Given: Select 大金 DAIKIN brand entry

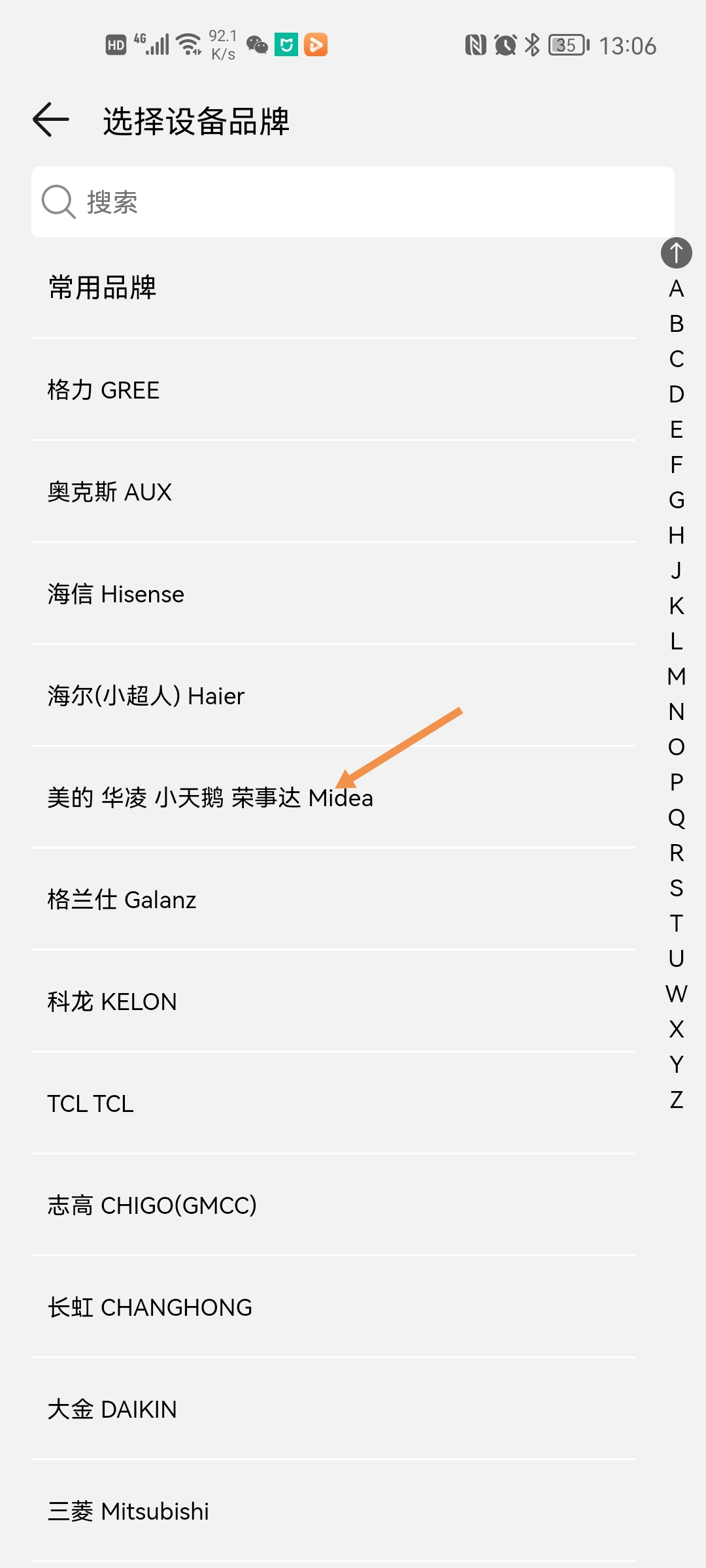Looking at the screenshot, I should (x=112, y=1409).
